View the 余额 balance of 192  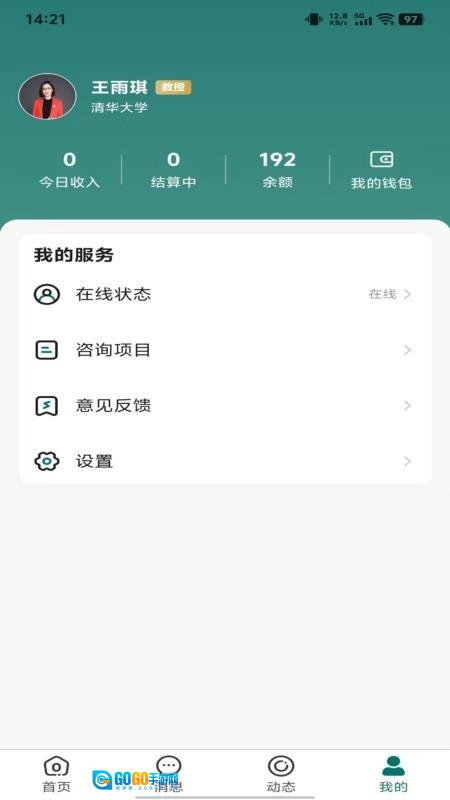tap(278, 170)
